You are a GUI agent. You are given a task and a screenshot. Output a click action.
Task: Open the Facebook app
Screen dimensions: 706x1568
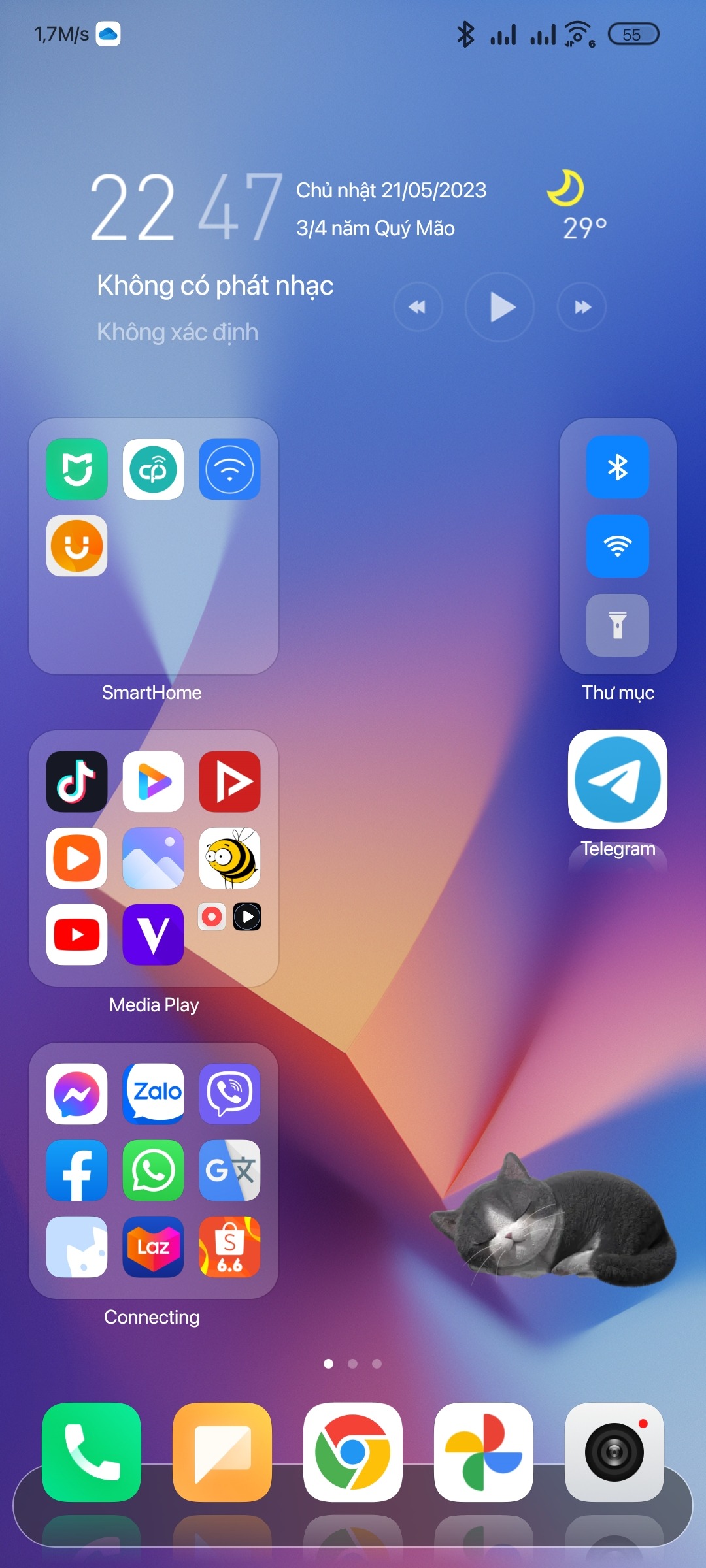(x=77, y=1171)
